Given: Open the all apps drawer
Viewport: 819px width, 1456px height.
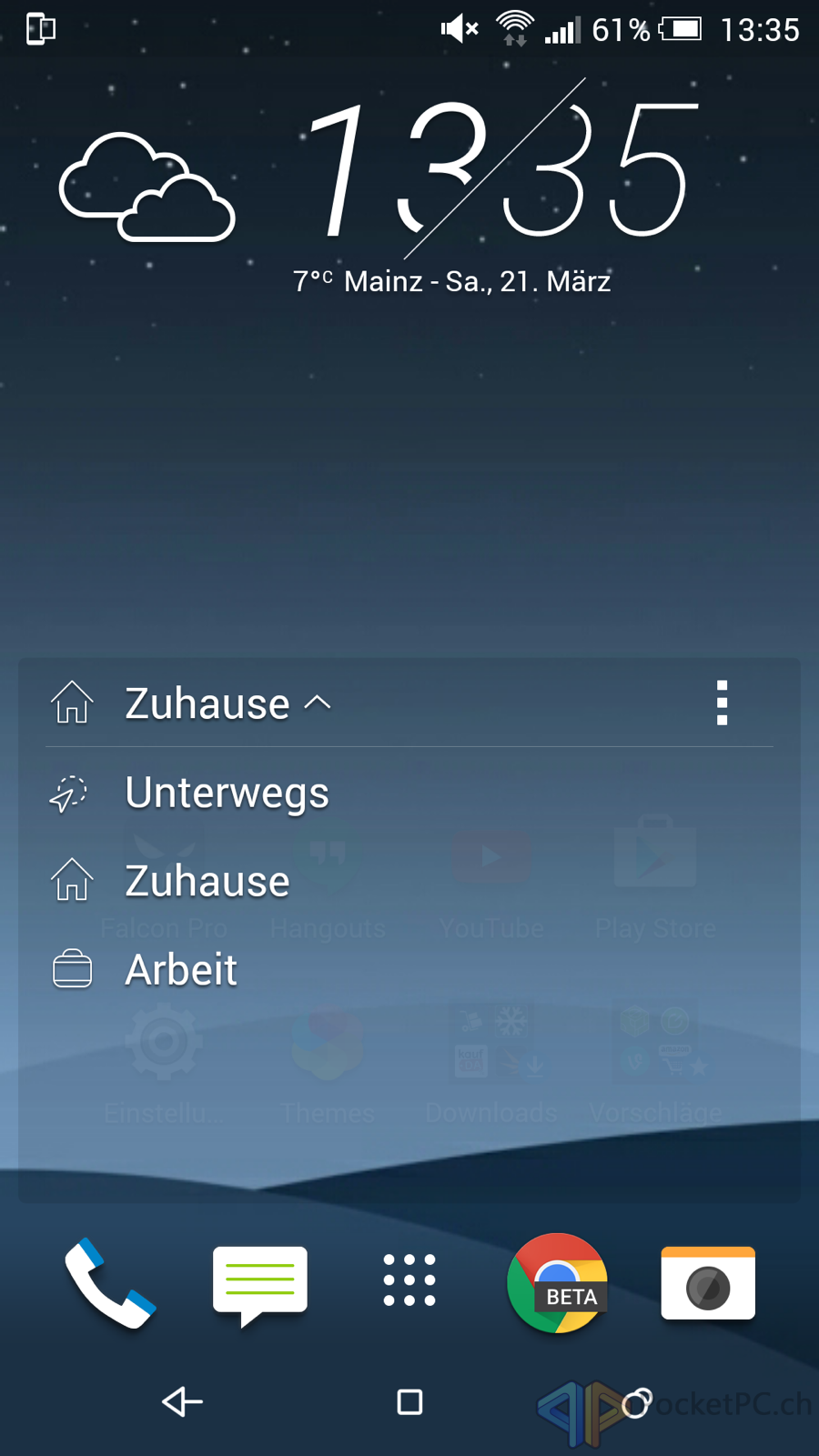Looking at the screenshot, I should 409,1280.
